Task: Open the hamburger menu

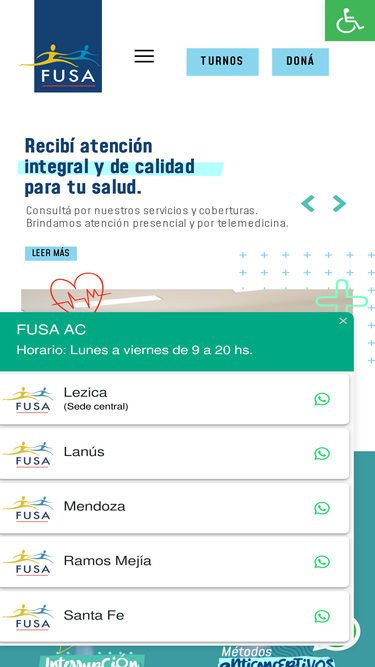Action: (x=144, y=57)
